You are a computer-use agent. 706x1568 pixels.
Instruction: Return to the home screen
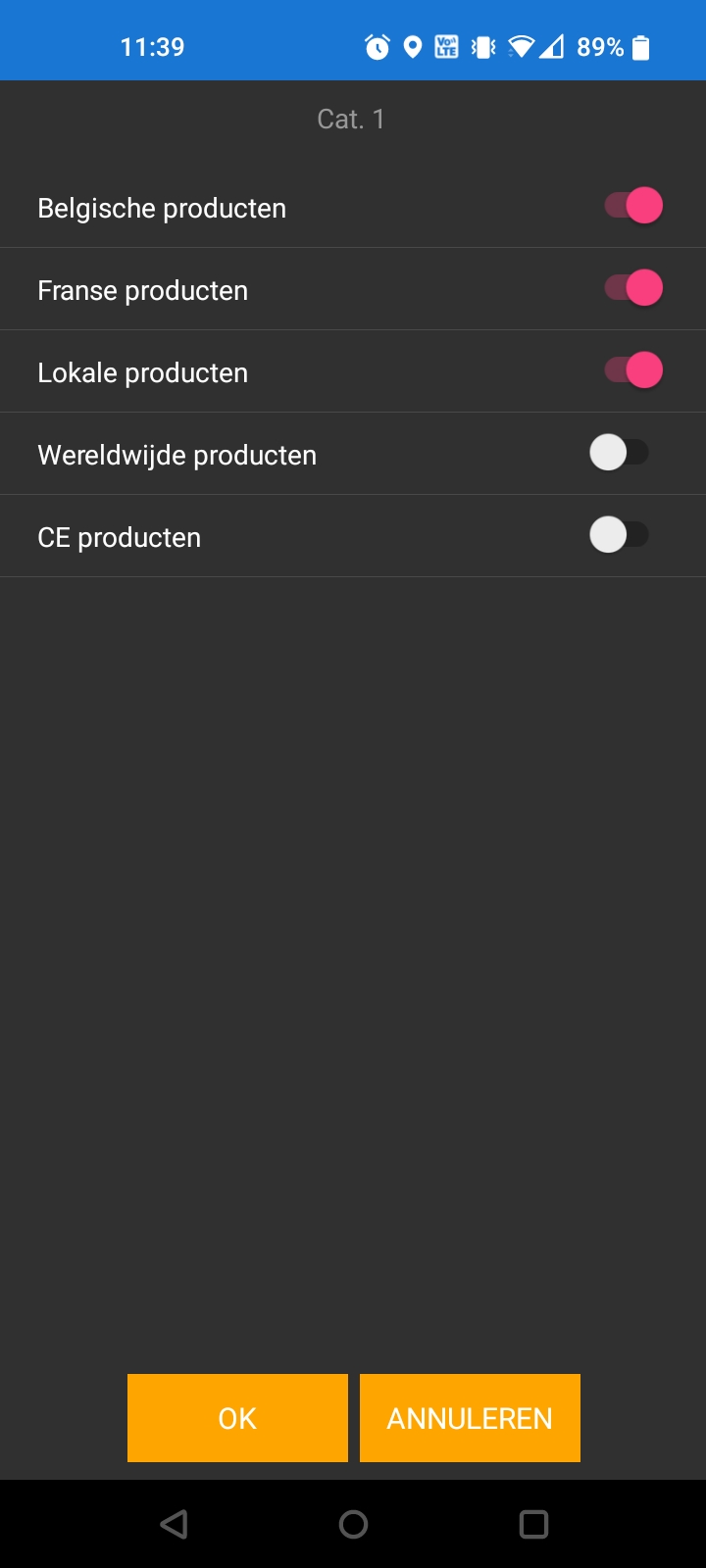point(353,1524)
